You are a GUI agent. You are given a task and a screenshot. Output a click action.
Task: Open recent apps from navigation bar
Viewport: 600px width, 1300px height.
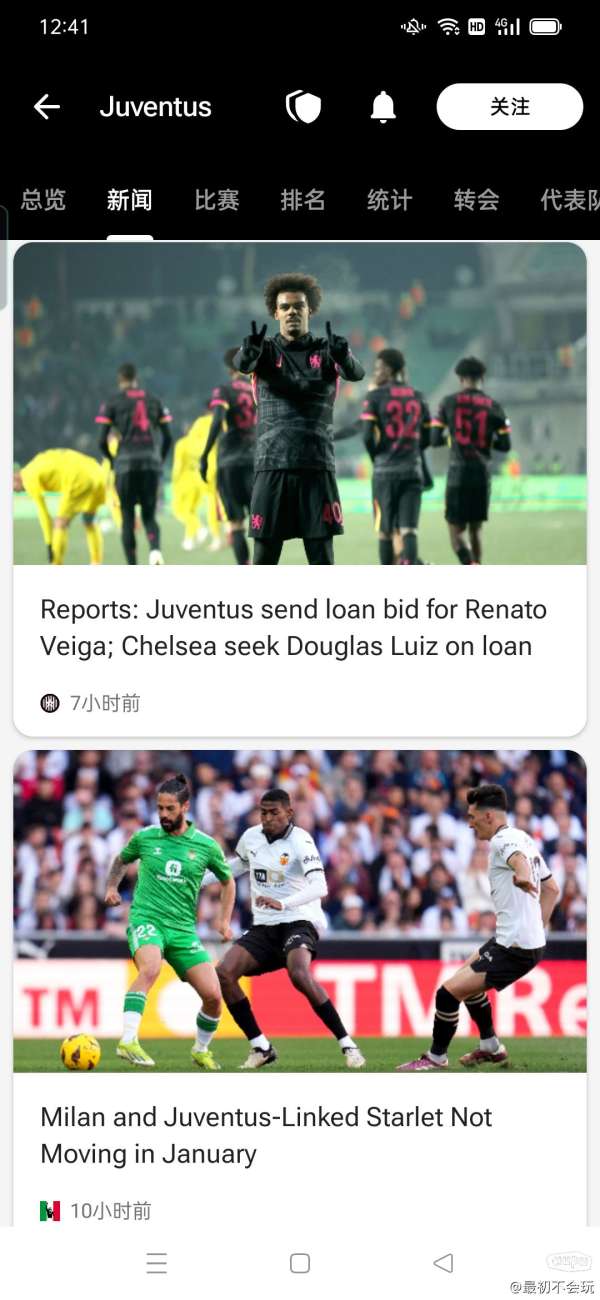pyautogui.click(x=157, y=1263)
